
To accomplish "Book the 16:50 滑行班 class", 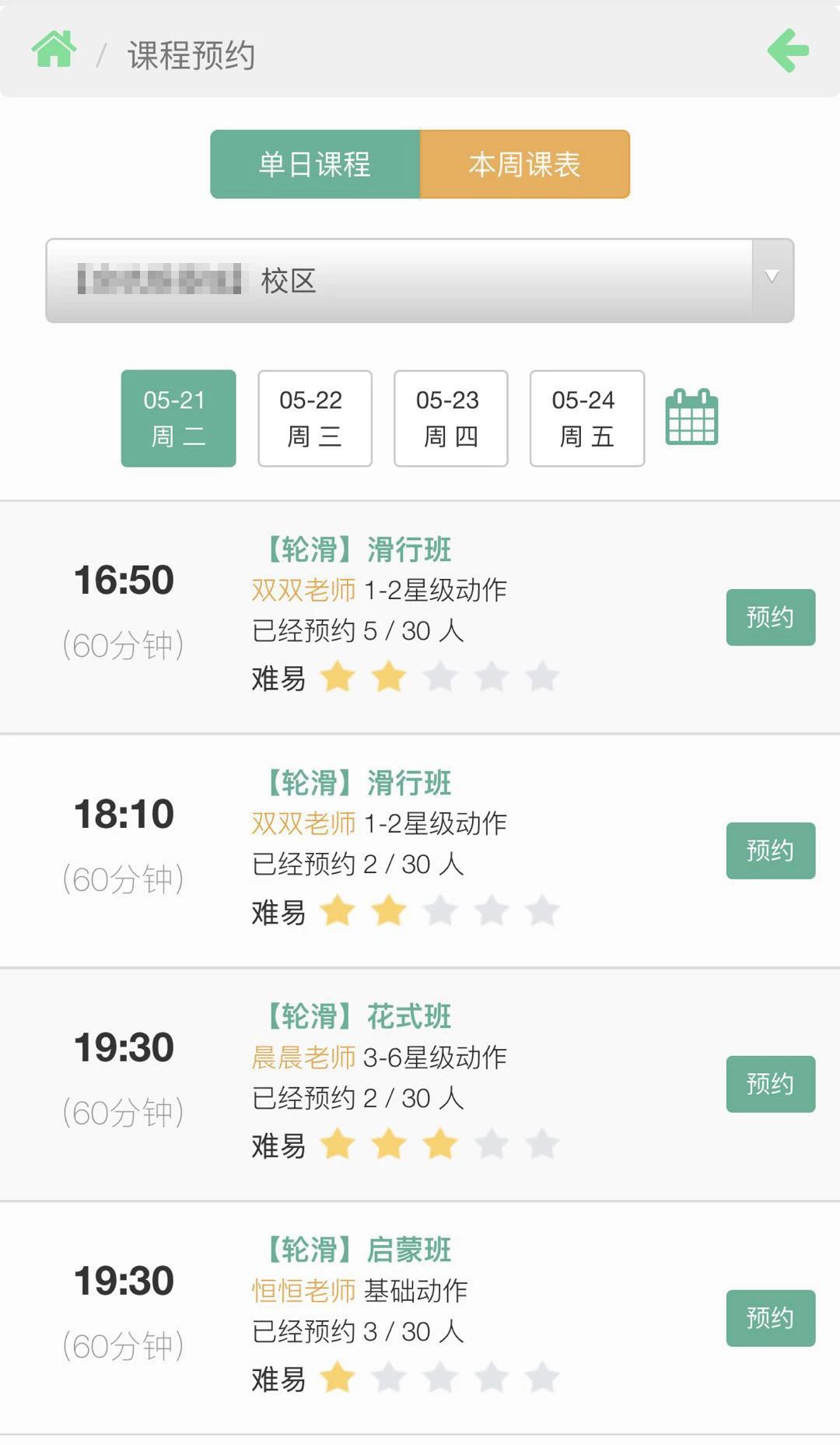I will click(x=771, y=617).
